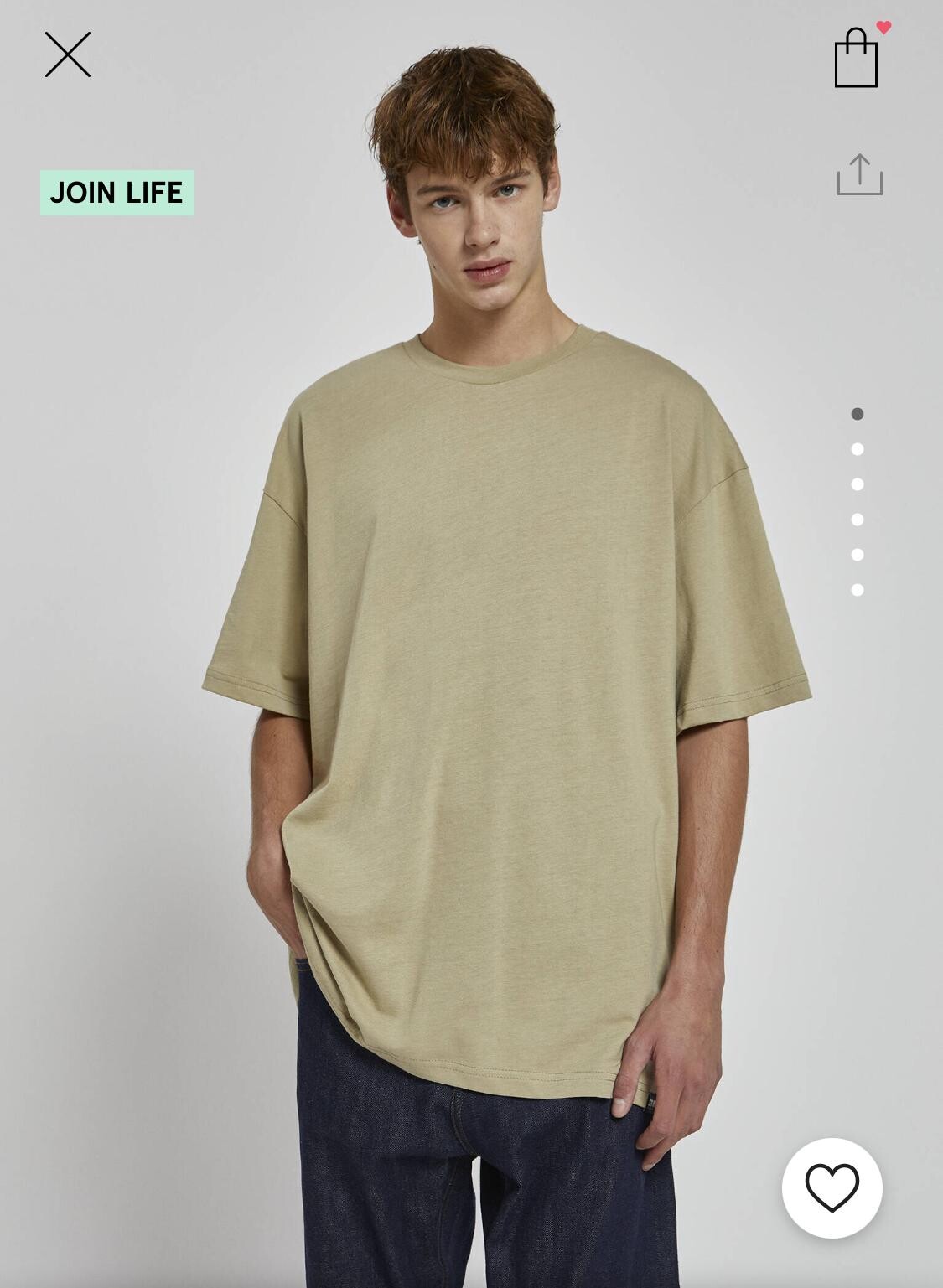The image size is (943, 1288).
Task: Jump to the last product photo dot
Action: pyautogui.click(x=857, y=590)
